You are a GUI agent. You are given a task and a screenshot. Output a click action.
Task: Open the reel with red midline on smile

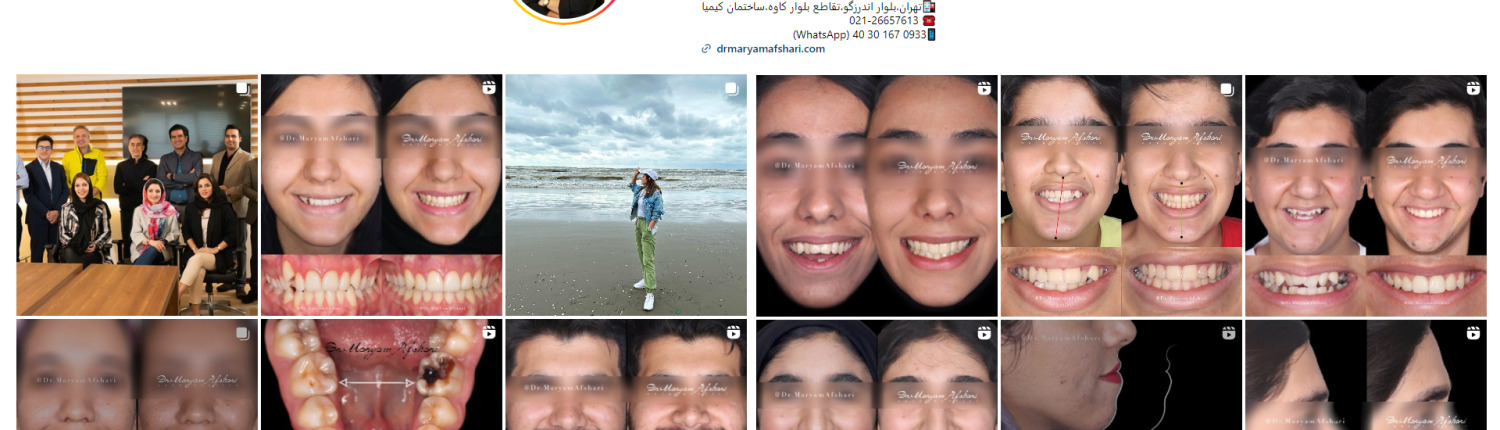tap(1121, 195)
